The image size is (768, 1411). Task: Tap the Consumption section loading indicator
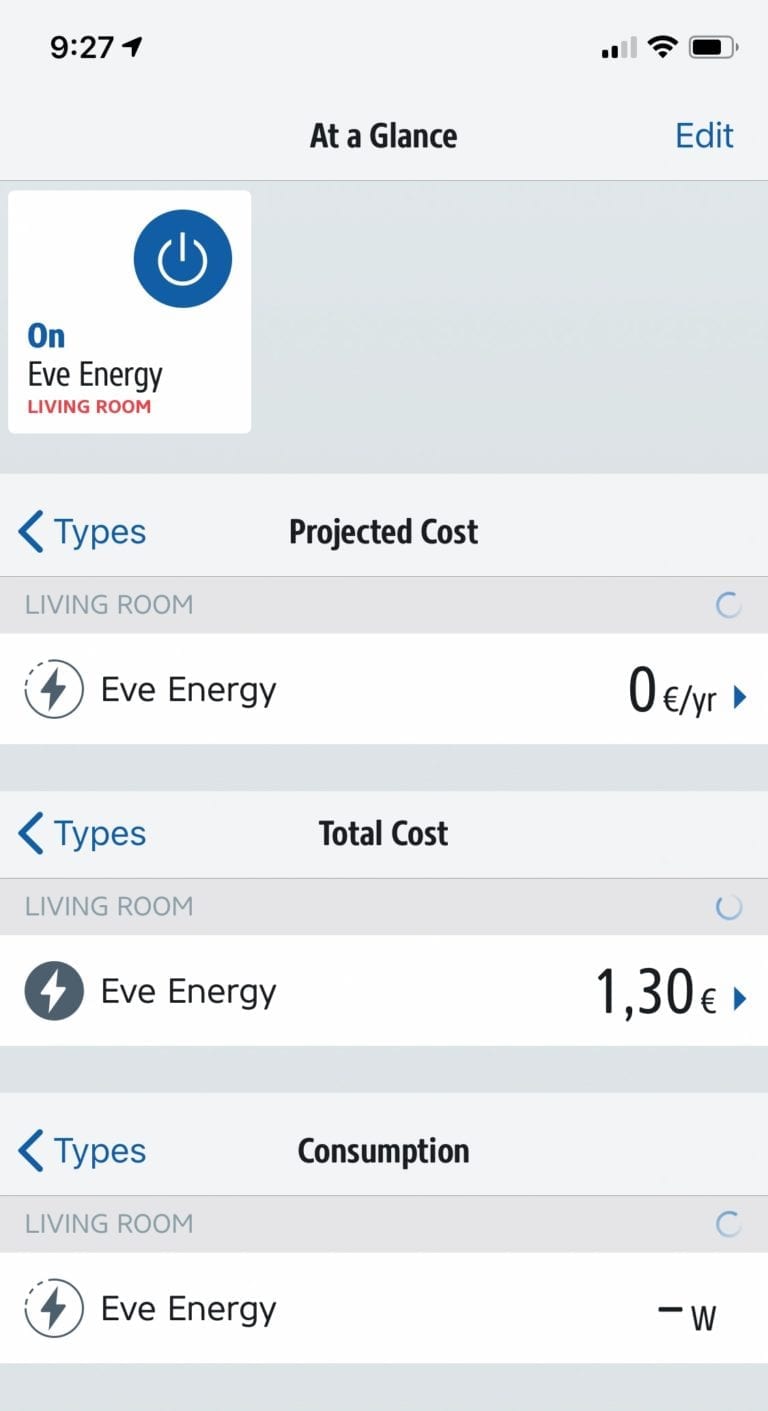coord(729,1224)
